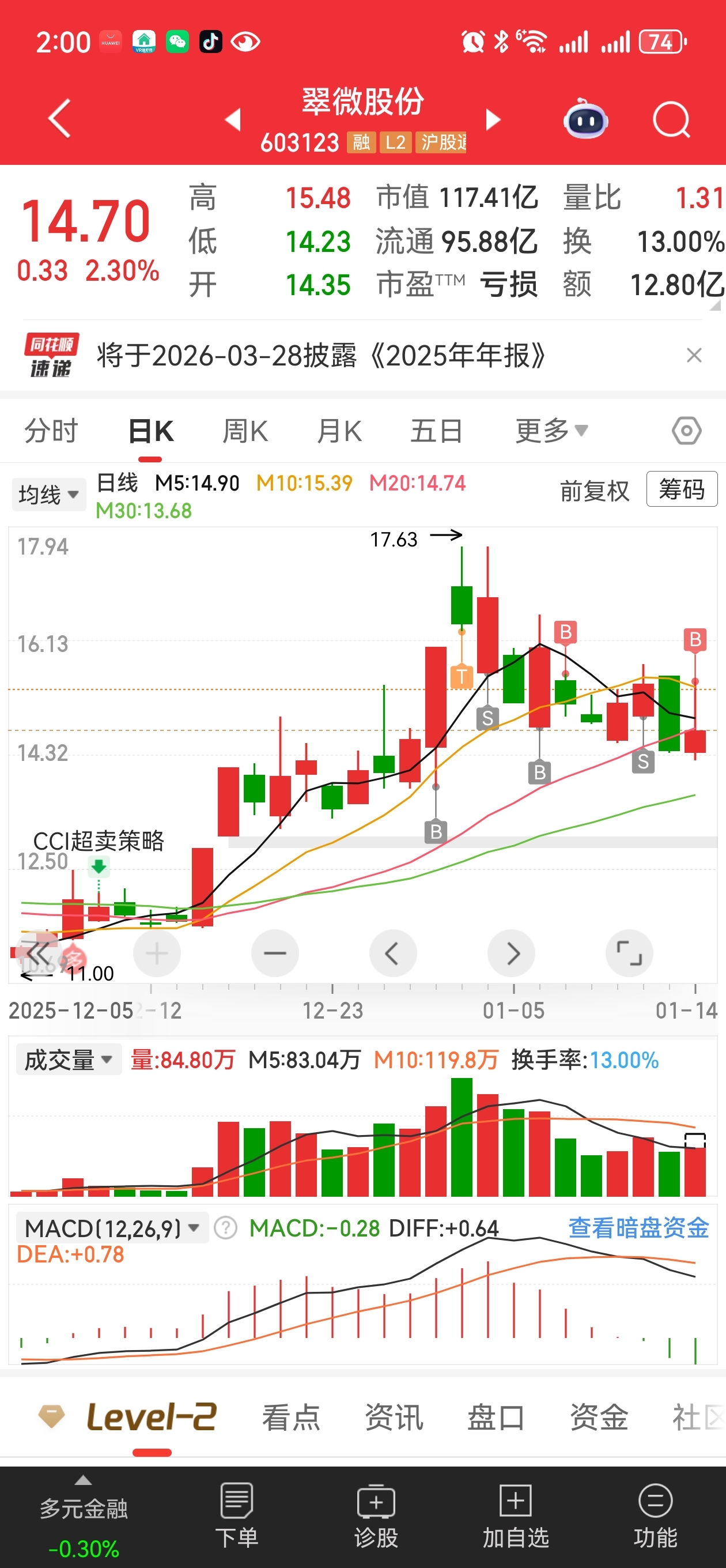Expand the chart to fullscreen
The height and width of the screenshot is (1568, 726).
629,953
